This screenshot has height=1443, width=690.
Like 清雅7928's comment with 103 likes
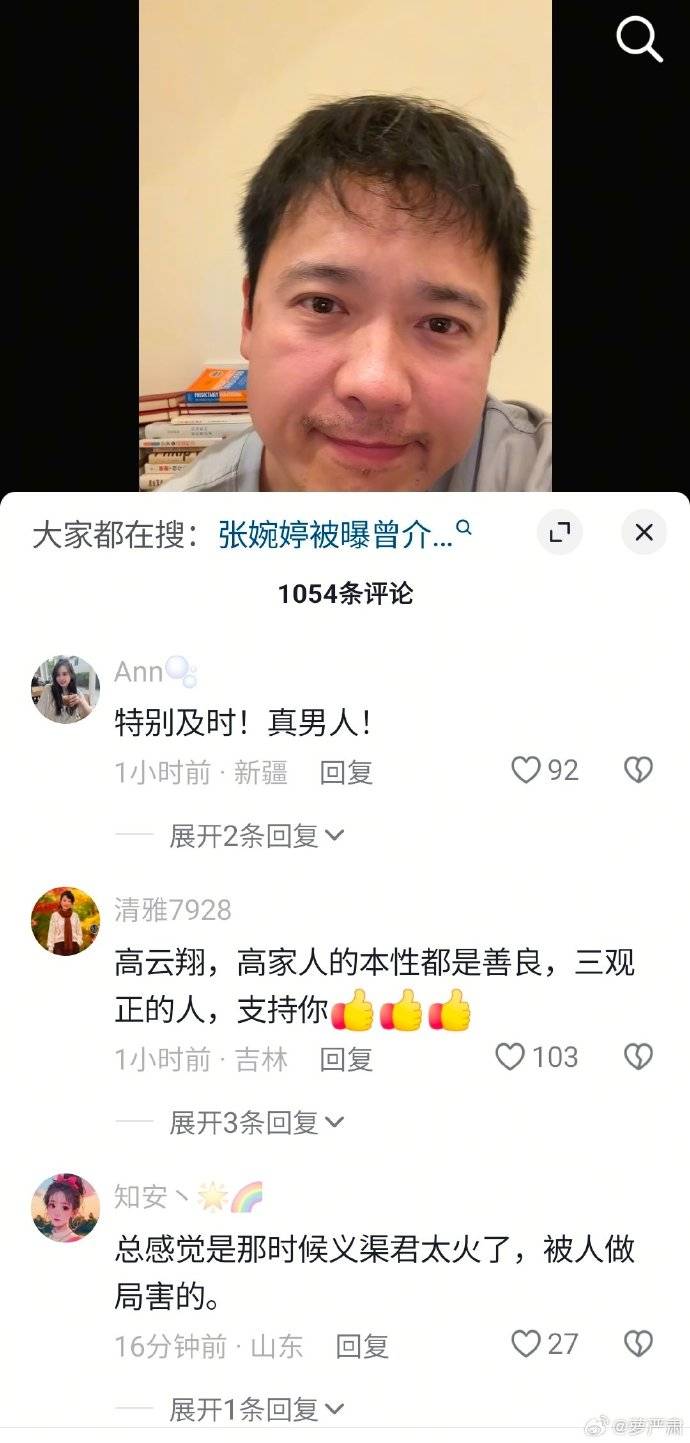tap(511, 1057)
